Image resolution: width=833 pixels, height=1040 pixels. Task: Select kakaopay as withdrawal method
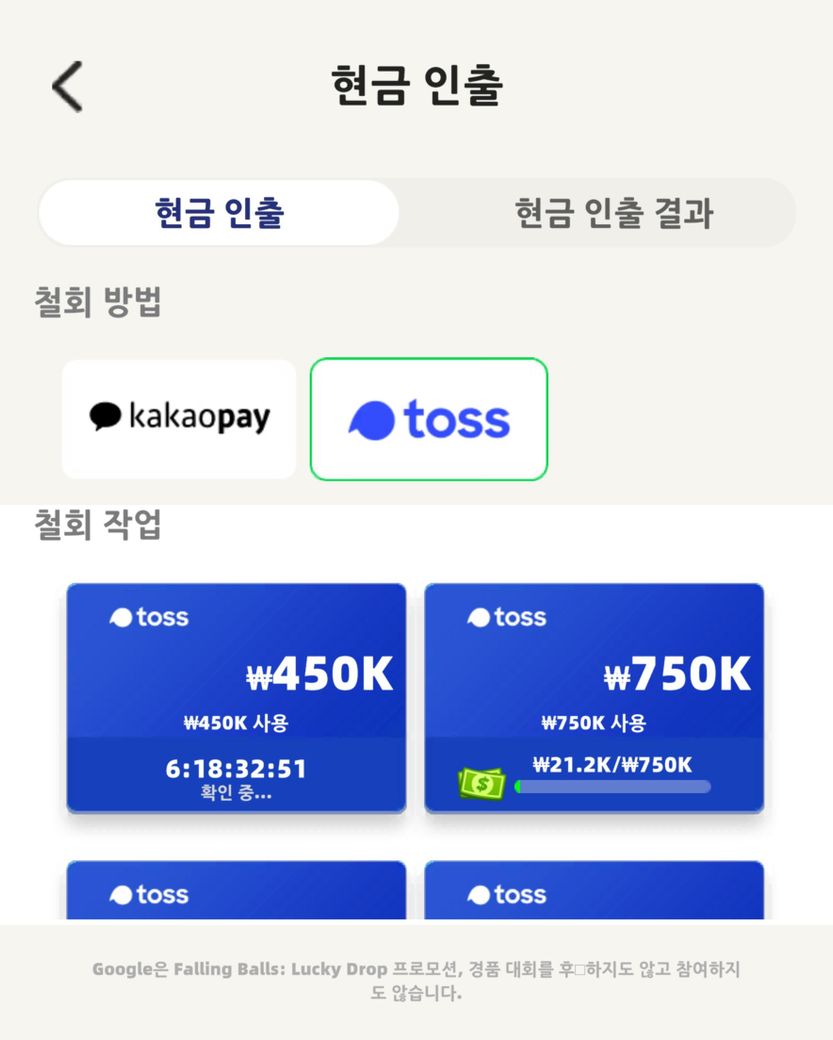click(179, 418)
